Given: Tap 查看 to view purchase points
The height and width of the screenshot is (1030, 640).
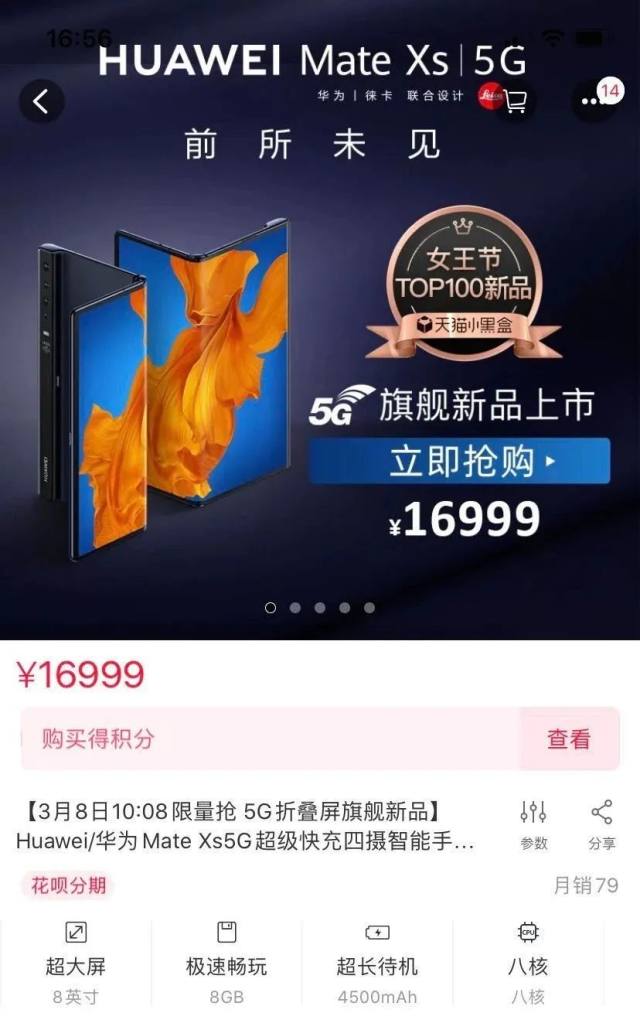Looking at the screenshot, I should [568, 739].
